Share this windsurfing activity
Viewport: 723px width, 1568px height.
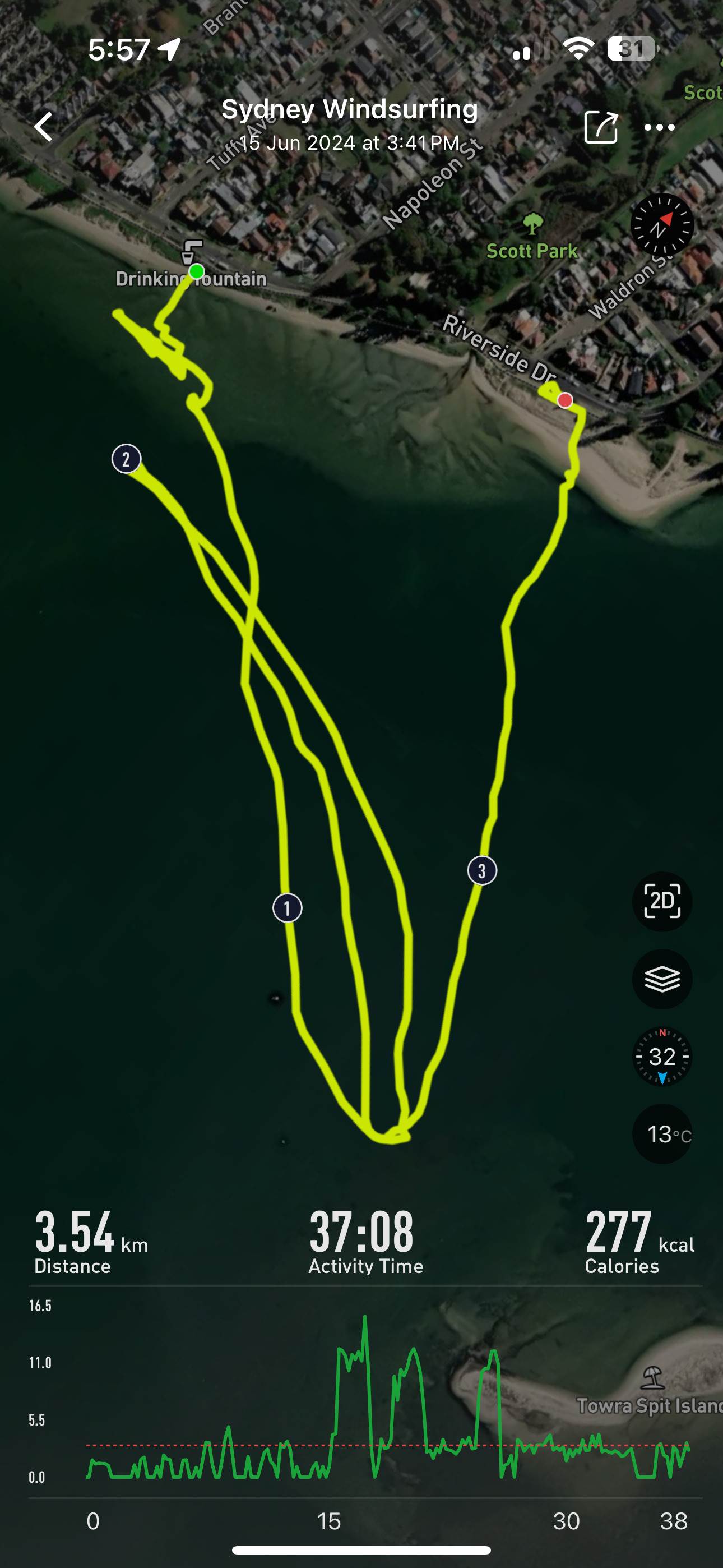601,127
